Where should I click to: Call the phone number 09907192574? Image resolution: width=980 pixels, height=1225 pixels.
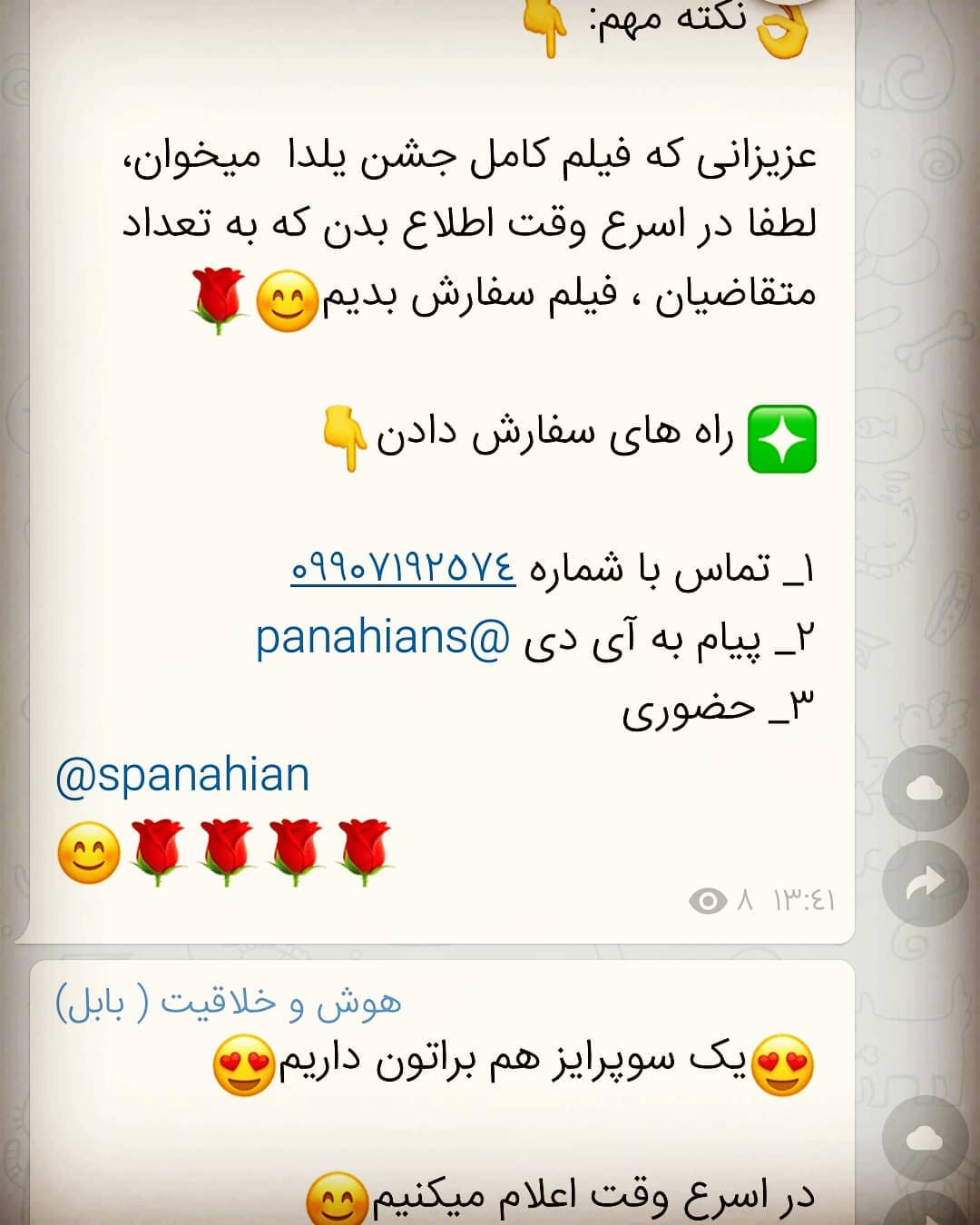point(403,570)
